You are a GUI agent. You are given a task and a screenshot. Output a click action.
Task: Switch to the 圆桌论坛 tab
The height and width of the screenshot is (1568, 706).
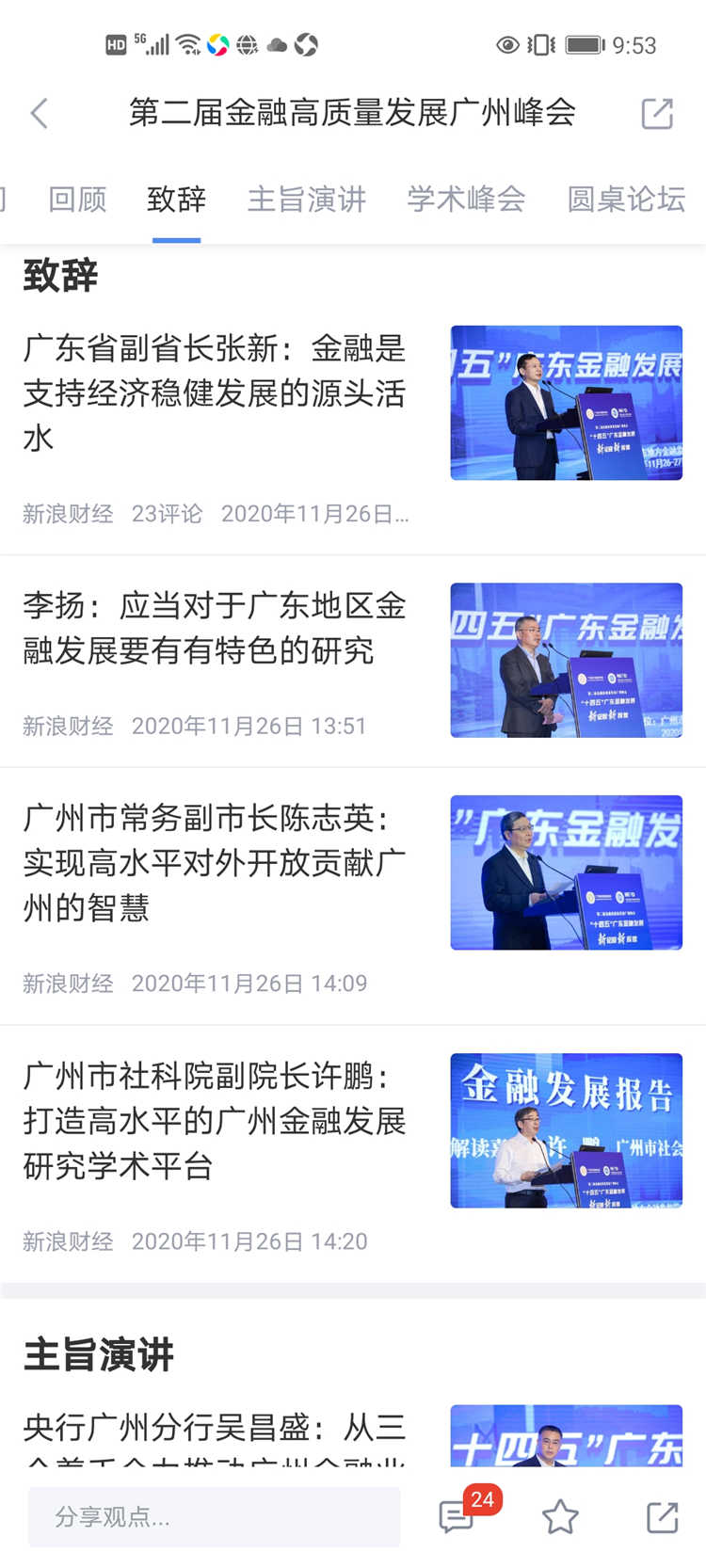[x=626, y=200]
